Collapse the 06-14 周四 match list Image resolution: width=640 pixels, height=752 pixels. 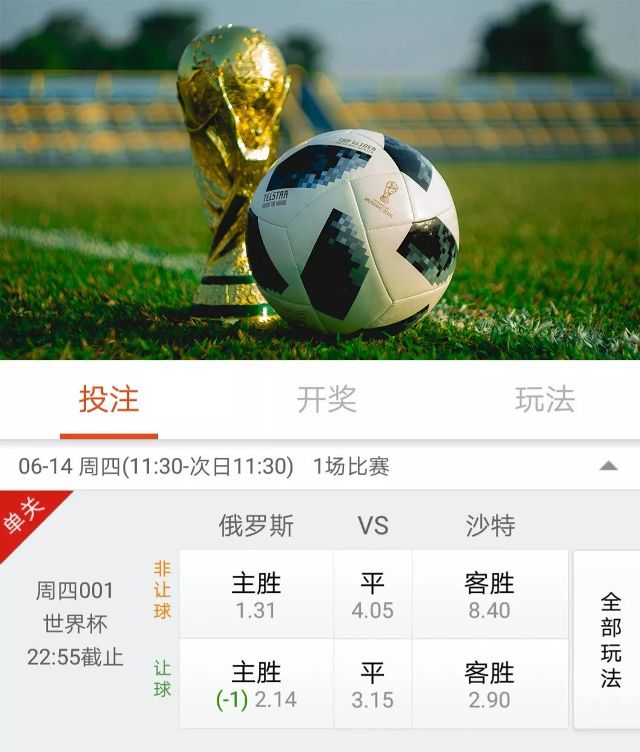[607, 466]
